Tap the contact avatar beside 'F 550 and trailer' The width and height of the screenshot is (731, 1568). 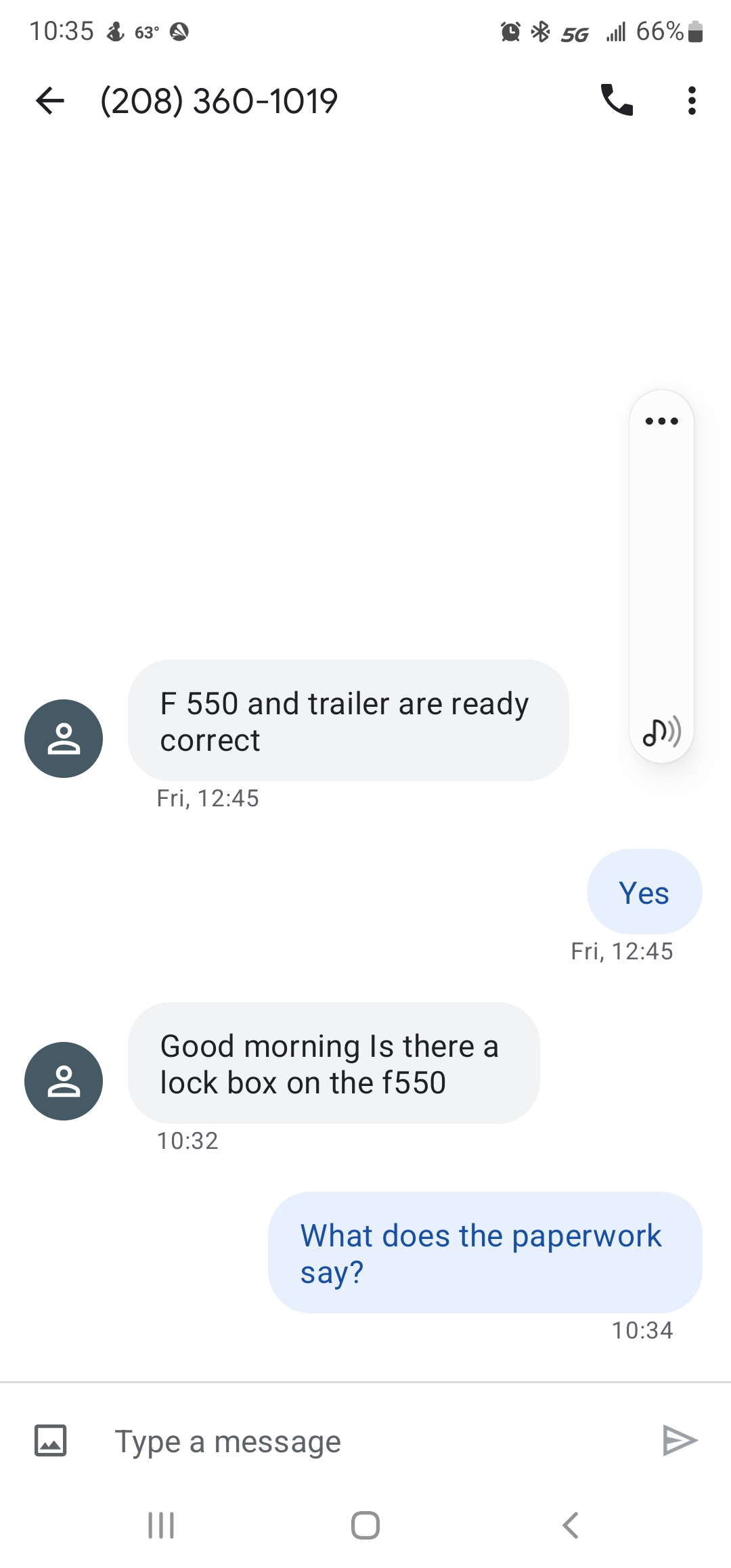click(64, 738)
